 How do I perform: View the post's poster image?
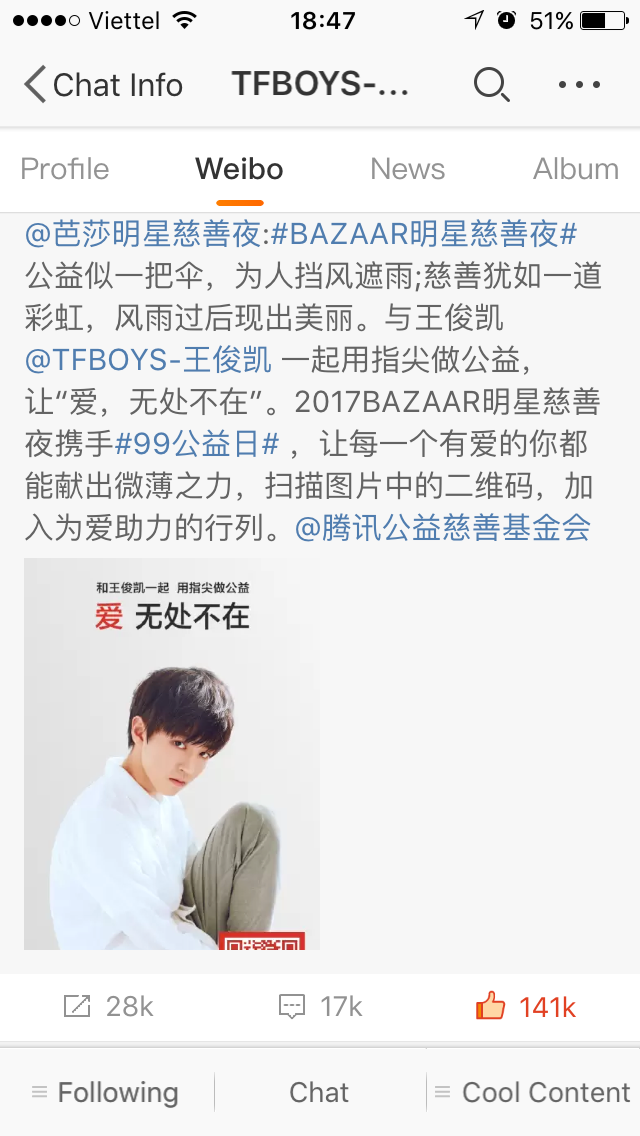[x=172, y=754]
